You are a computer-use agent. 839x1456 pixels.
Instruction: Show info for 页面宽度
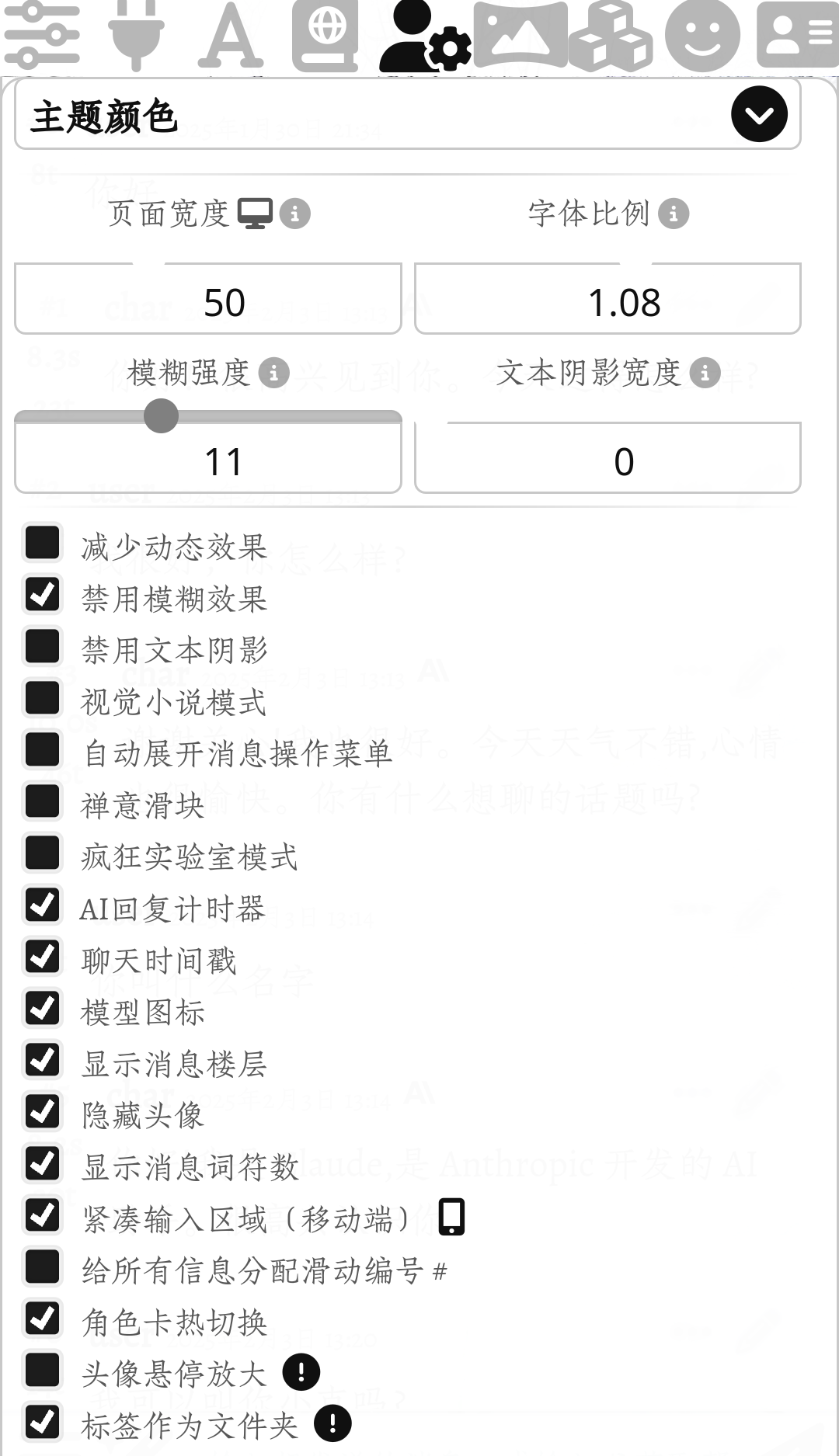pyautogui.click(x=294, y=214)
